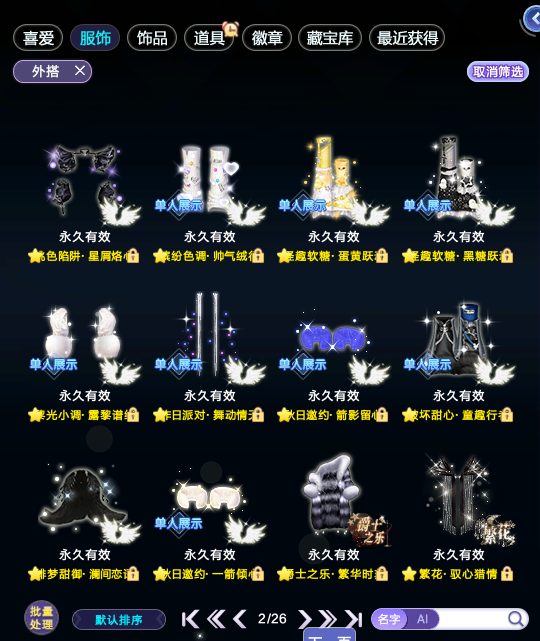Jump to the last page
Image resolution: width=540 pixels, height=641 pixels.
354,619
